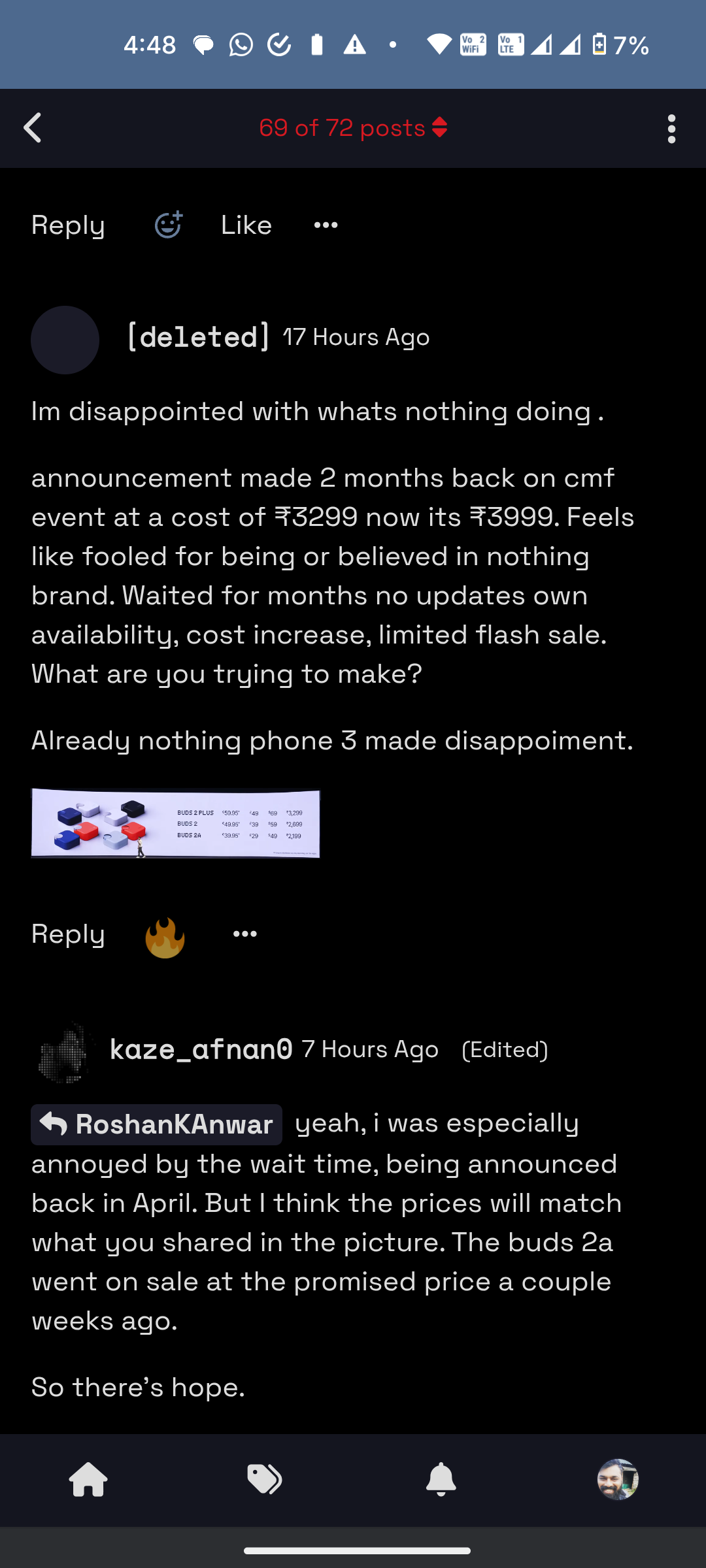Go to the Home tab
Image resolution: width=706 pixels, height=1568 pixels.
tap(88, 1480)
